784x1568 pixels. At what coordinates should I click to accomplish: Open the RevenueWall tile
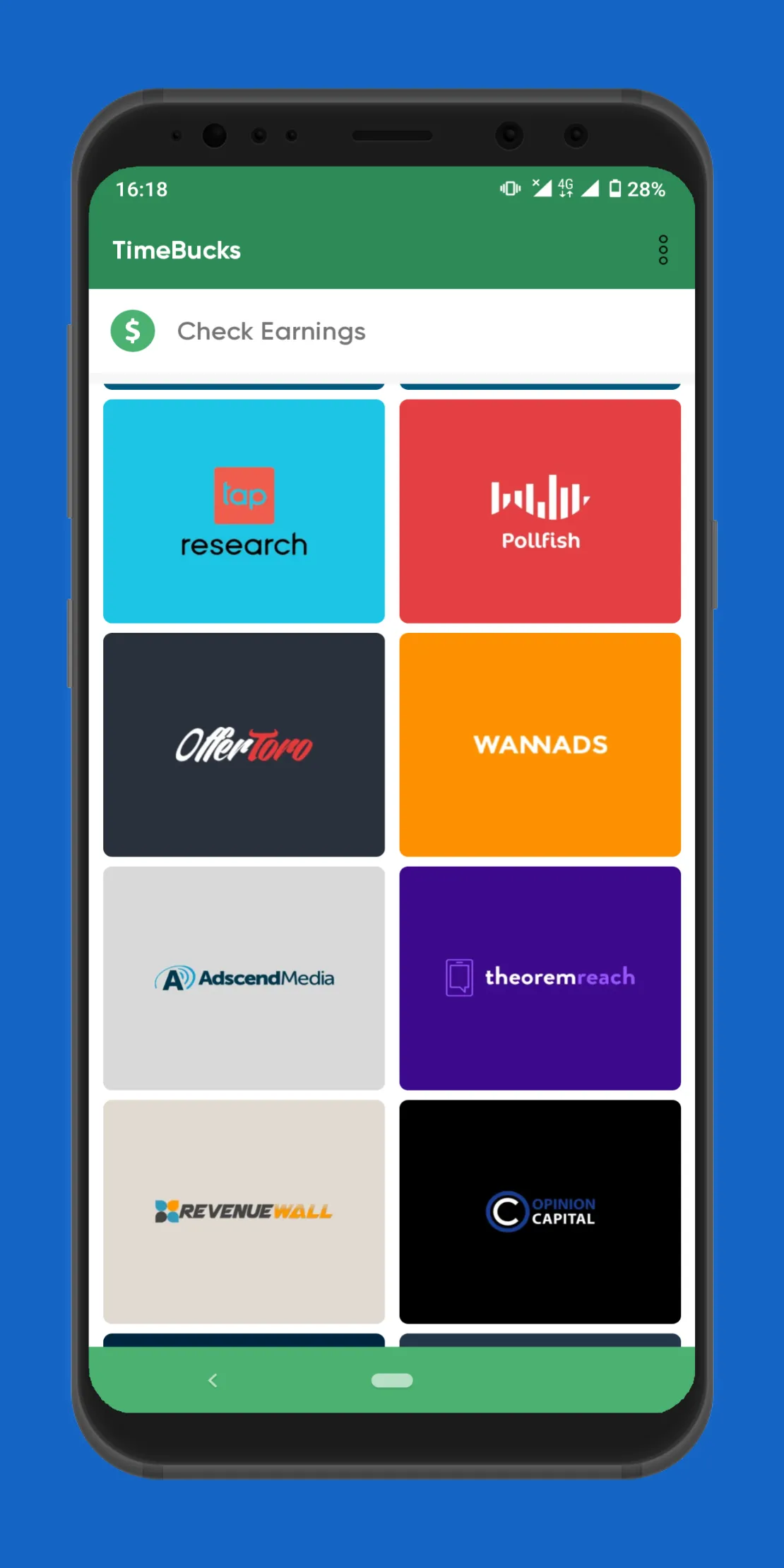[244, 1211]
